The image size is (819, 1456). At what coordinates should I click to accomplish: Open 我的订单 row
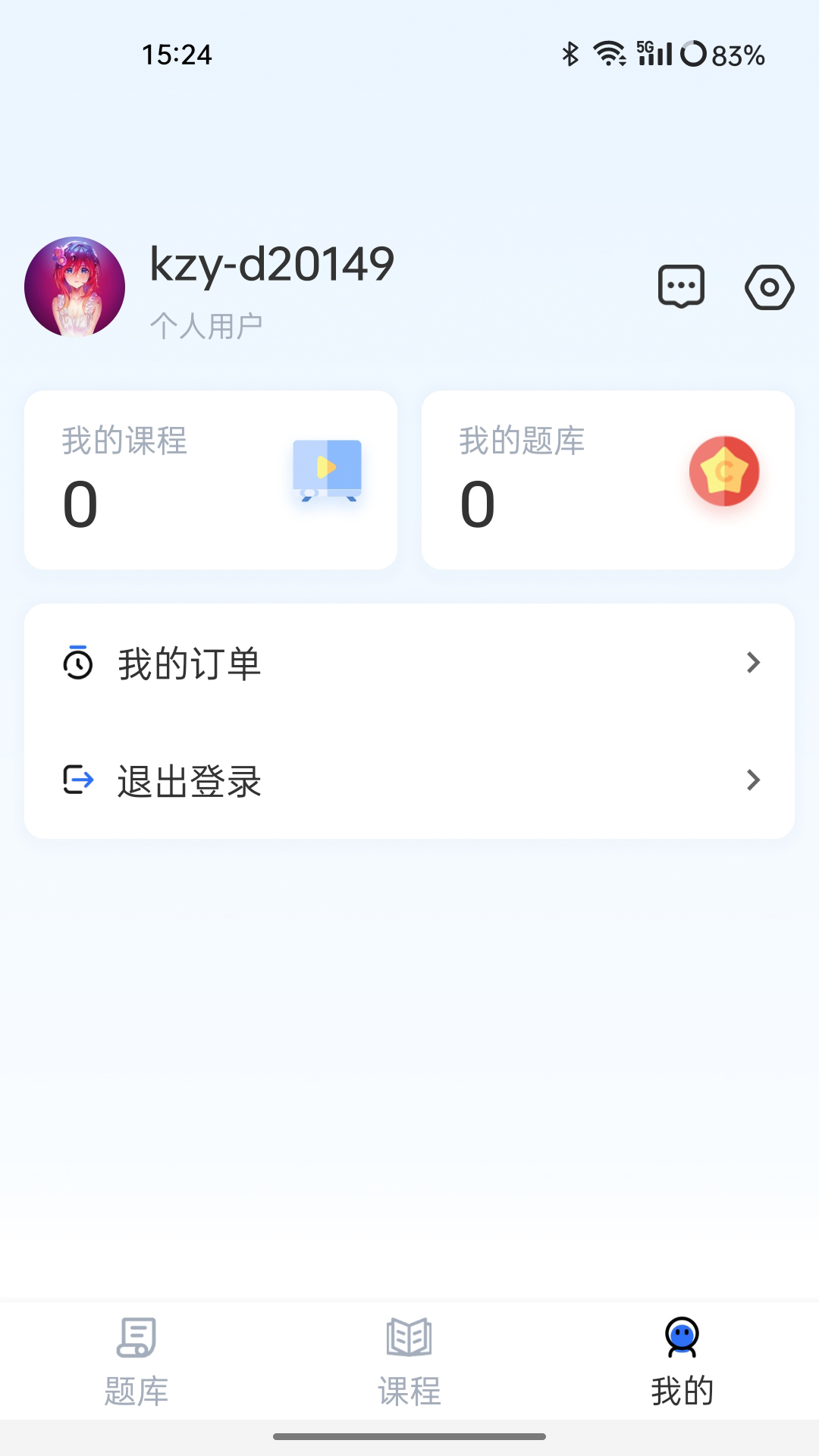409,664
